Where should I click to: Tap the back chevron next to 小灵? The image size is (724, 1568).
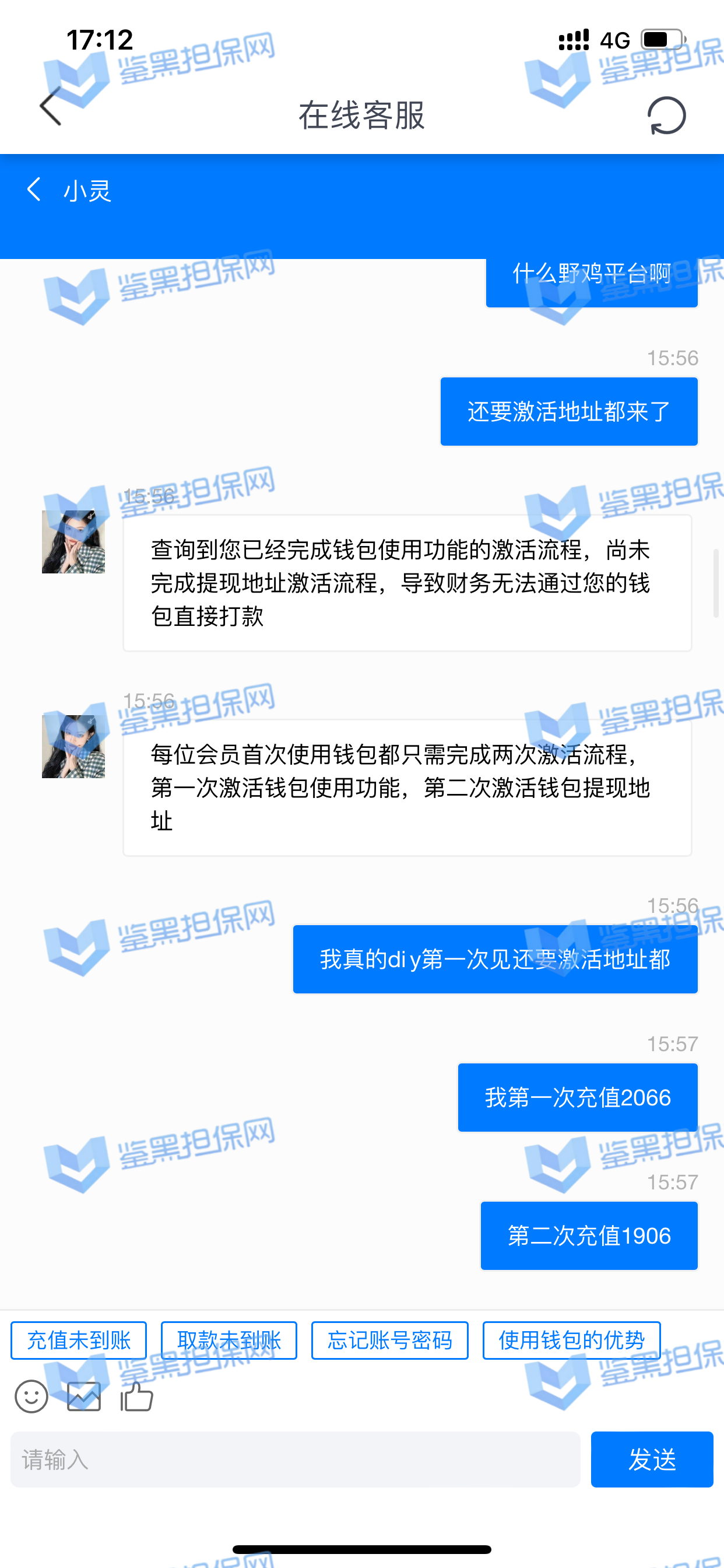(34, 190)
